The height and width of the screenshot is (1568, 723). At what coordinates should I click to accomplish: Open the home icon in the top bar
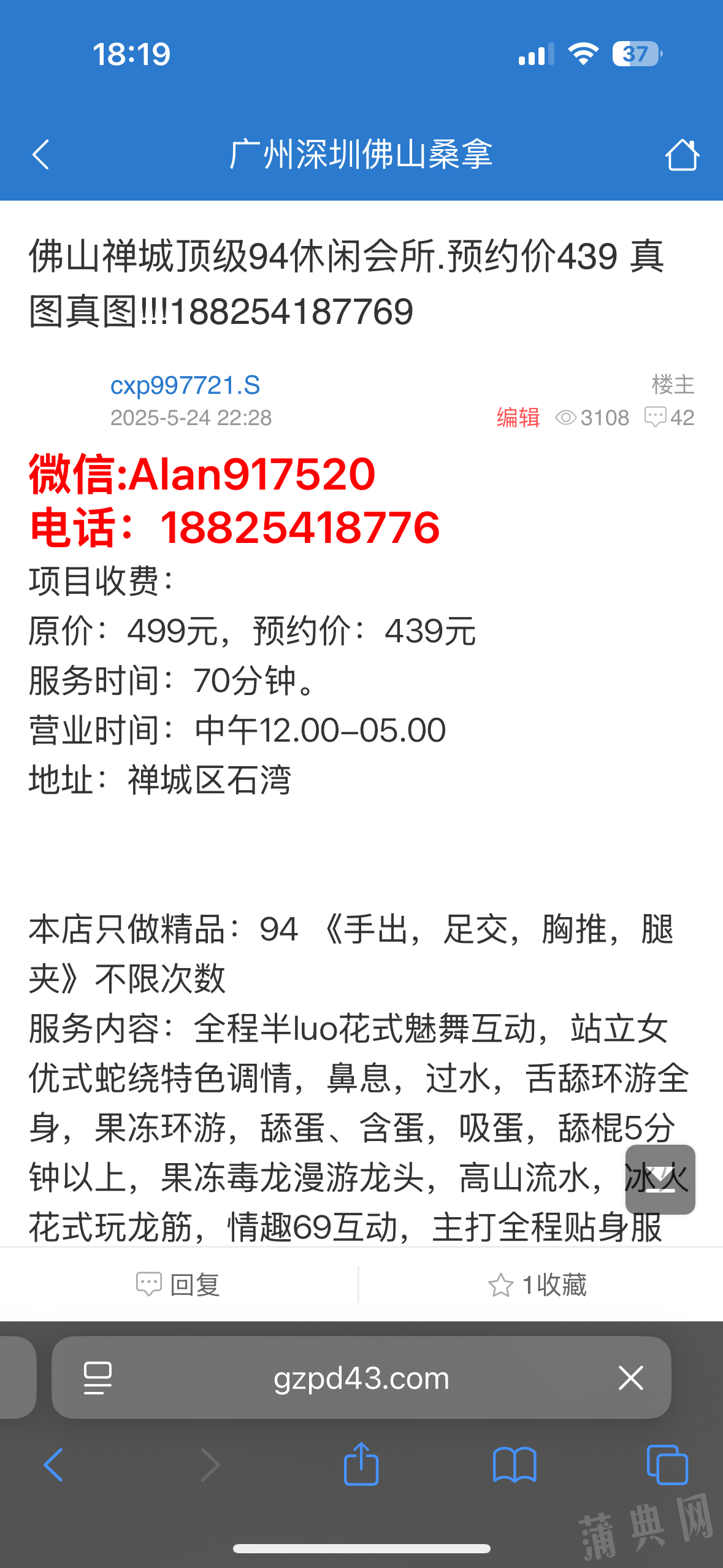click(683, 155)
